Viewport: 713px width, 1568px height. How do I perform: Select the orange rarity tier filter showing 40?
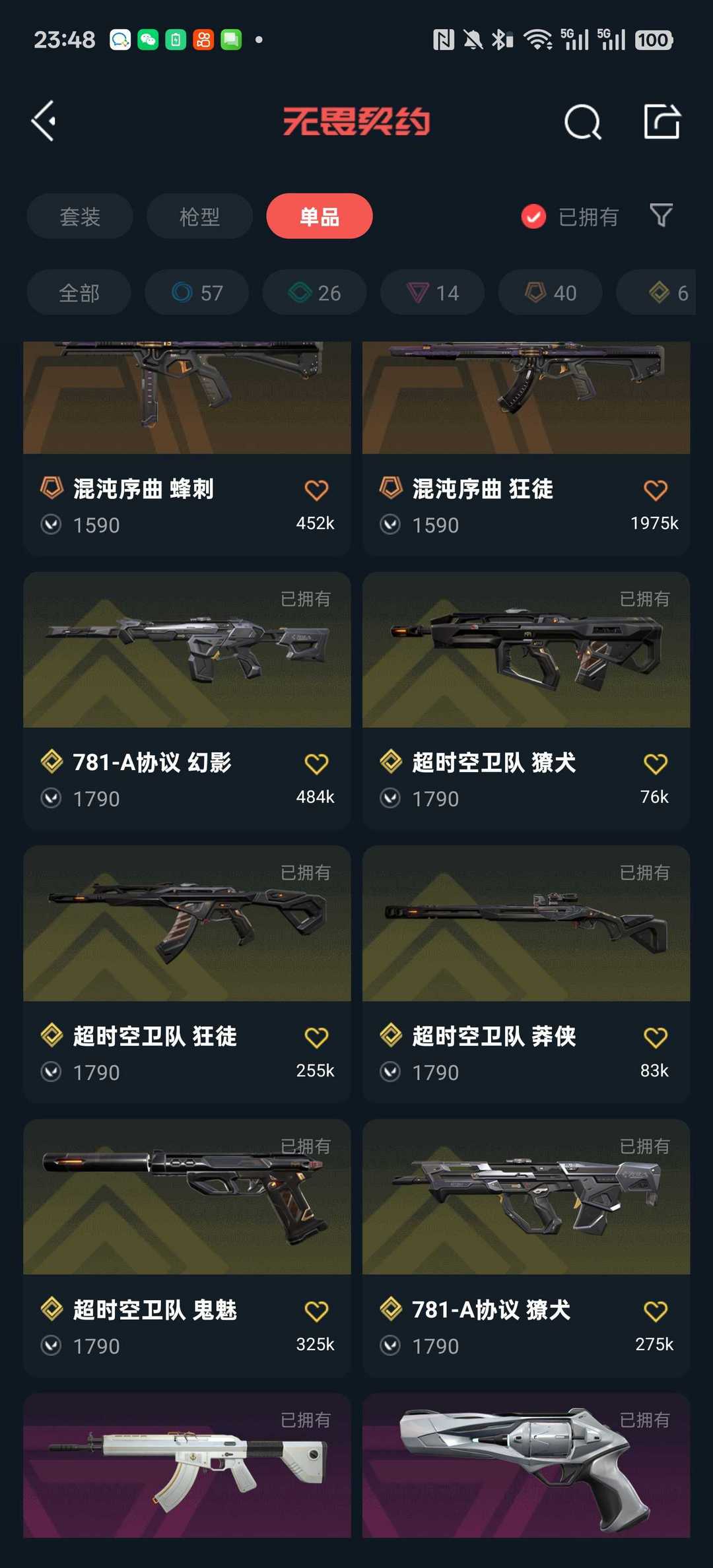point(549,292)
